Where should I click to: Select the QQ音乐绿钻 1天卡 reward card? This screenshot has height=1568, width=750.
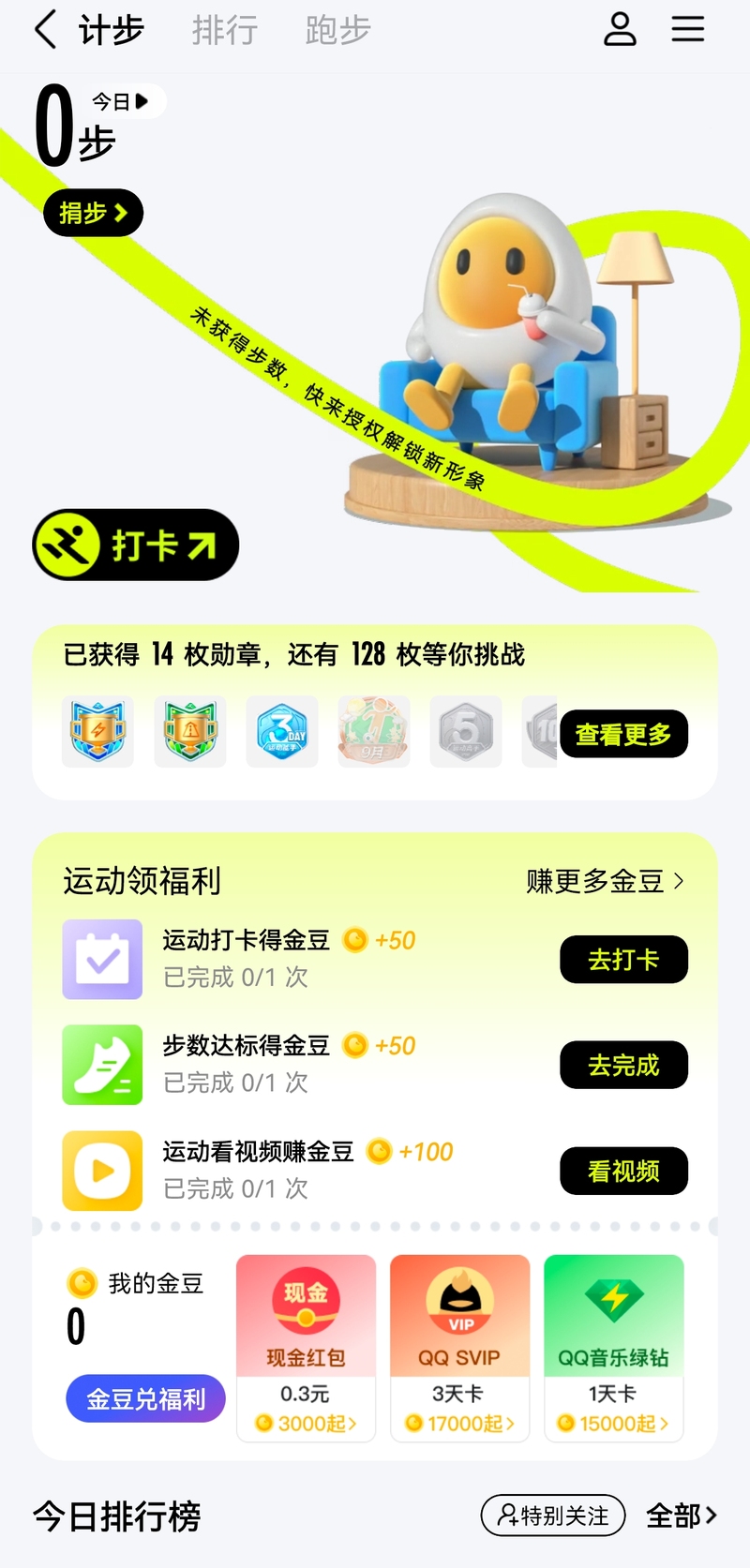click(x=613, y=1348)
